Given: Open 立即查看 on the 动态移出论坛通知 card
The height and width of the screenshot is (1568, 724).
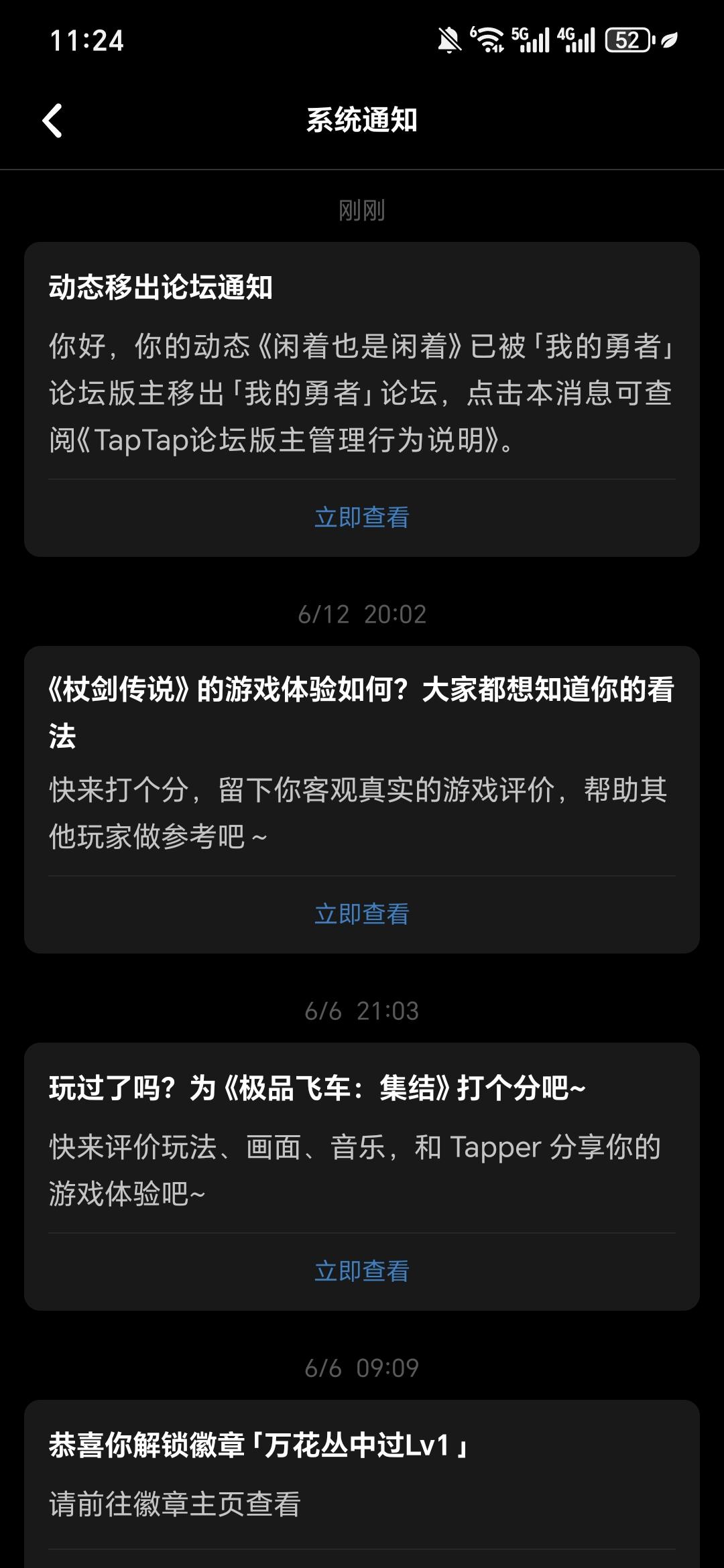Looking at the screenshot, I should 362,516.
